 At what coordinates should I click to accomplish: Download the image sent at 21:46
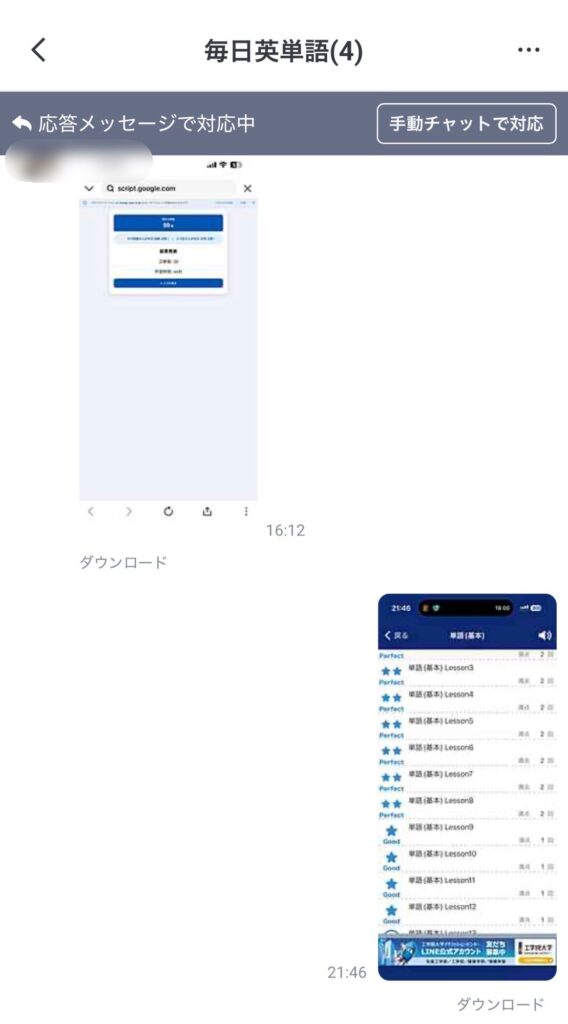(499, 1004)
